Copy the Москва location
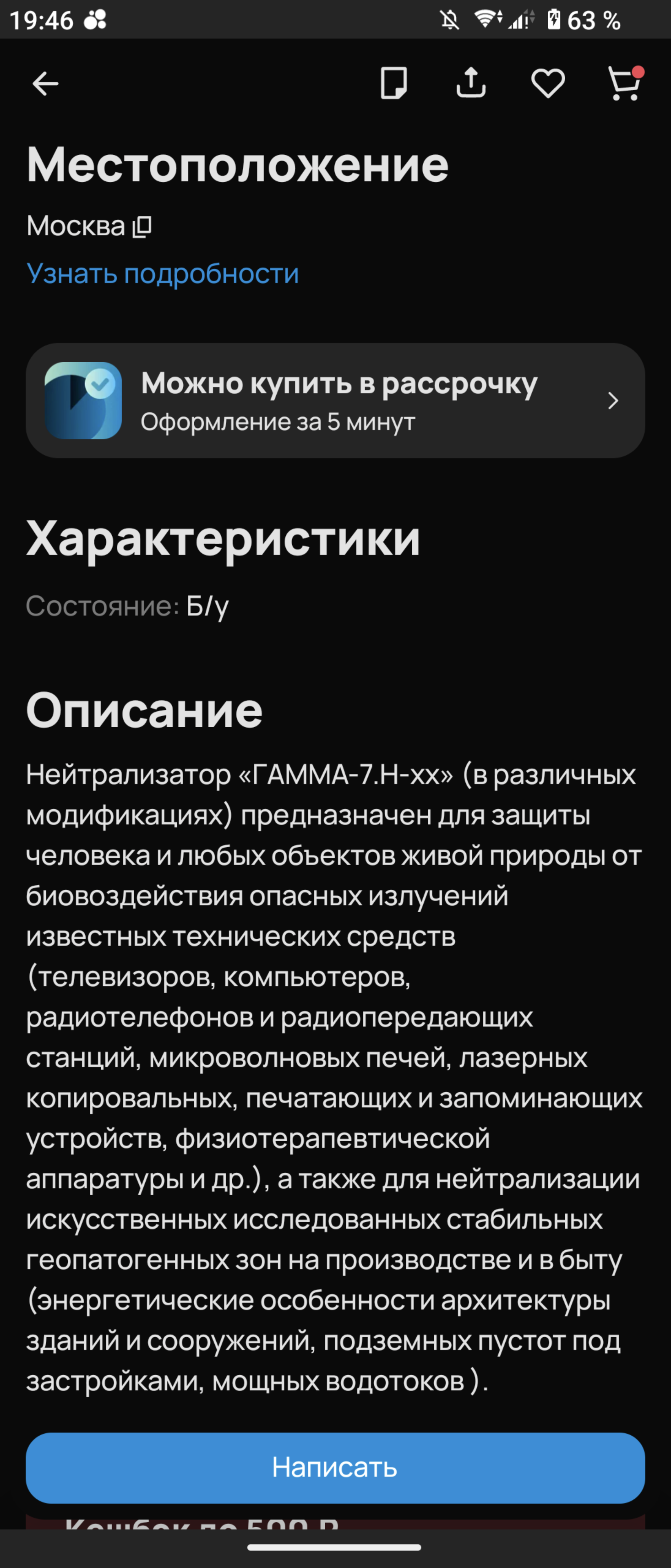The image size is (671, 1568). click(142, 227)
